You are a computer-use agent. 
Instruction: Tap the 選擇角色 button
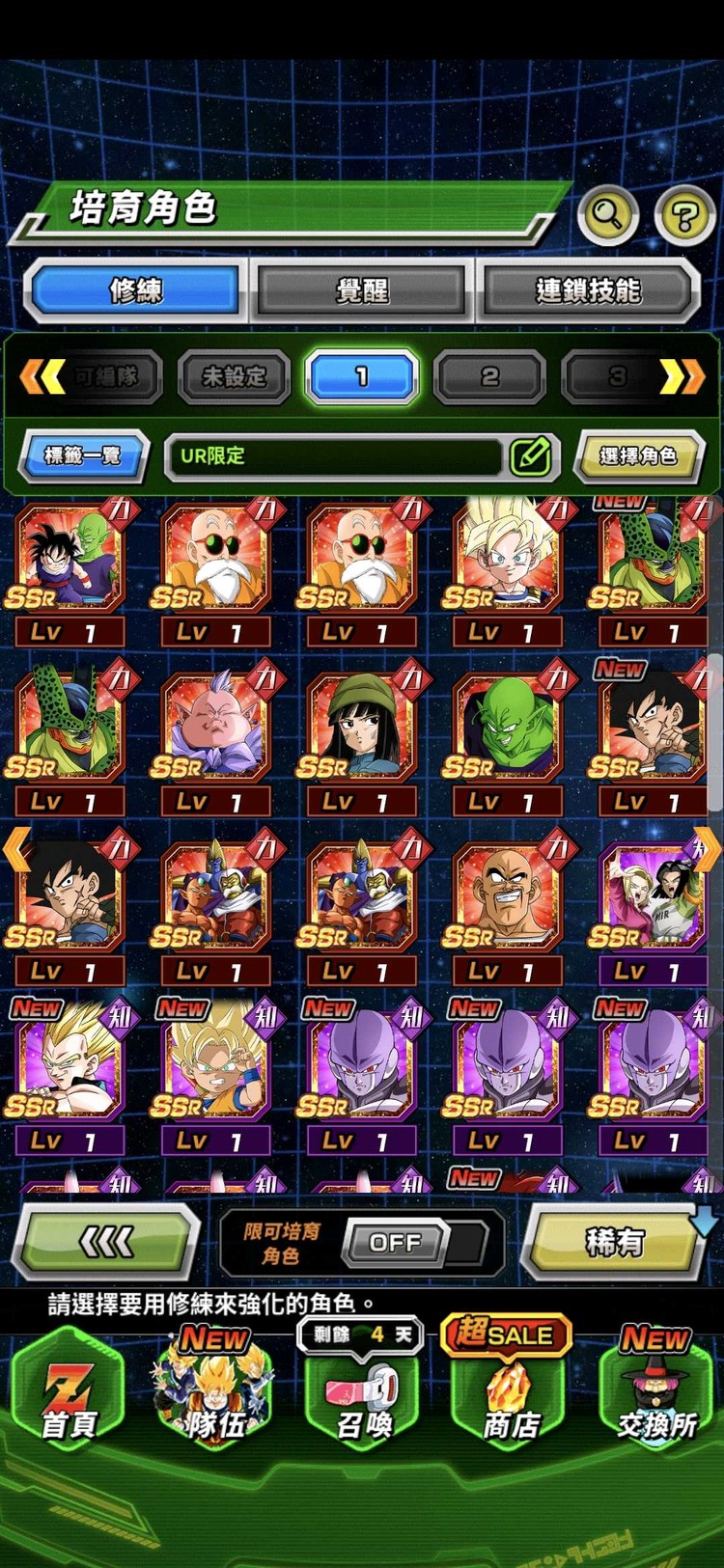(638, 455)
